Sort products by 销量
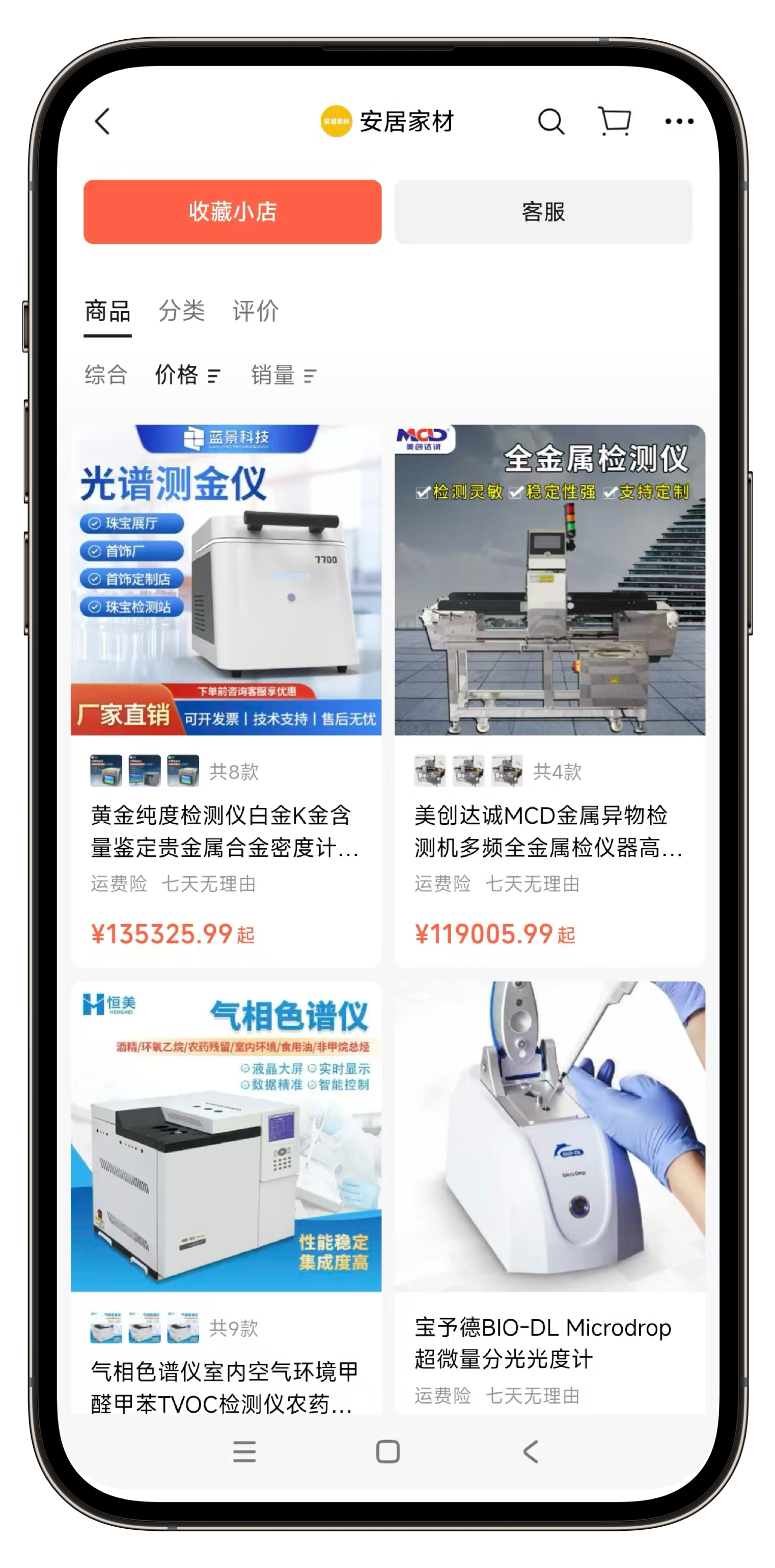 pyautogui.click(x=283, y=375)
